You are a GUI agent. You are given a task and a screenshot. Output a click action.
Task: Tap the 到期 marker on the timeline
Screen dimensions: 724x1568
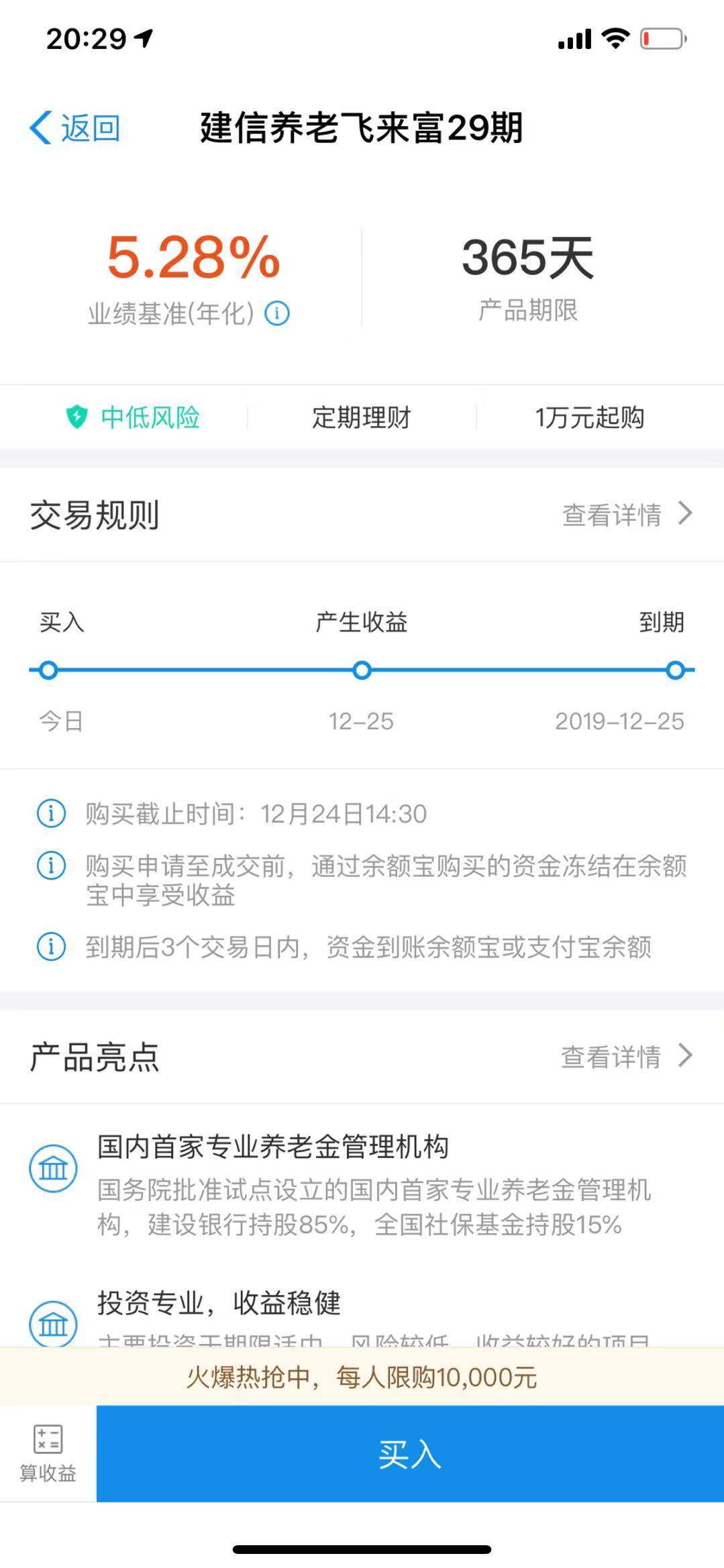pos(676,670)
